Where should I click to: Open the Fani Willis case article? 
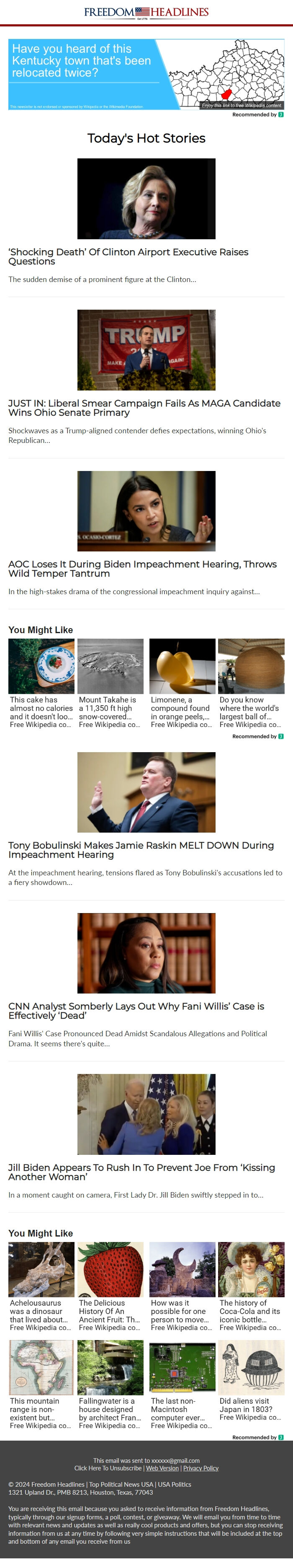pyautogui.click(x=136, y=1010)
